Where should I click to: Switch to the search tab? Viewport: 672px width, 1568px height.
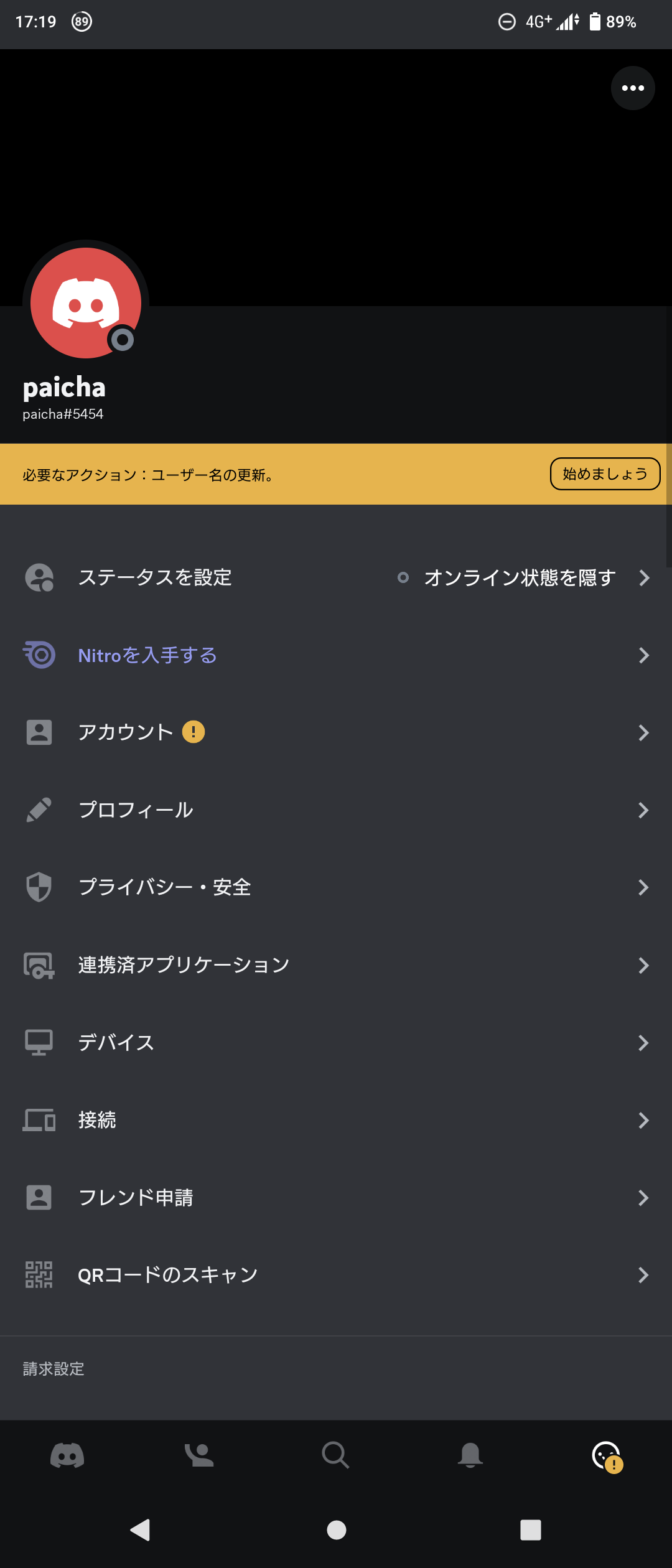(335, 1456)
